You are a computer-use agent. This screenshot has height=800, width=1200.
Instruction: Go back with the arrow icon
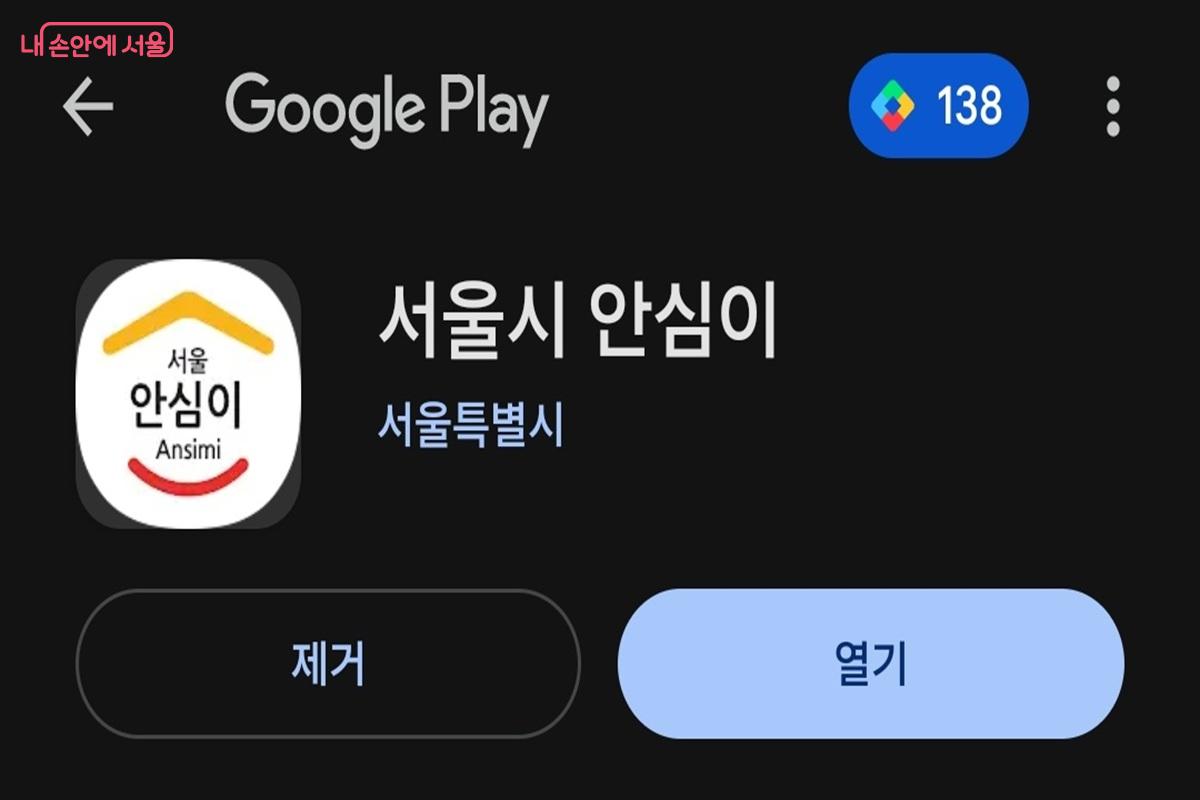point(88,106)
